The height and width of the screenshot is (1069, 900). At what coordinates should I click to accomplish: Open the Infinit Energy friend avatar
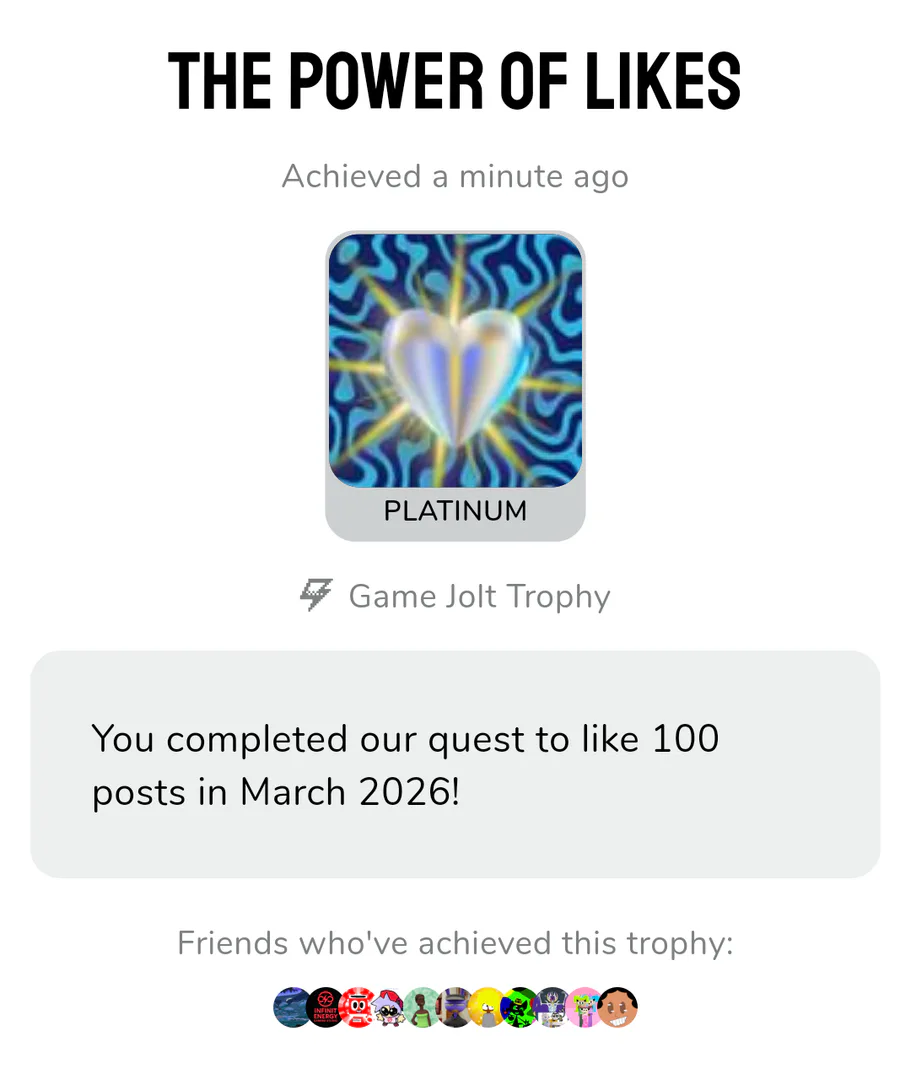tap(325, 1007)
